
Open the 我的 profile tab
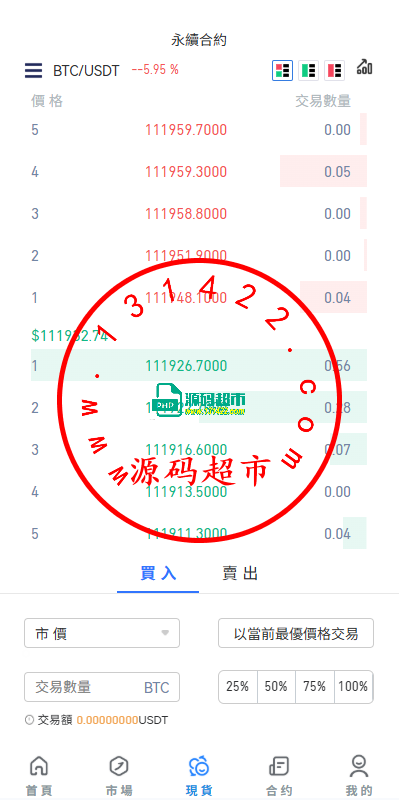[x=359, y=776]
